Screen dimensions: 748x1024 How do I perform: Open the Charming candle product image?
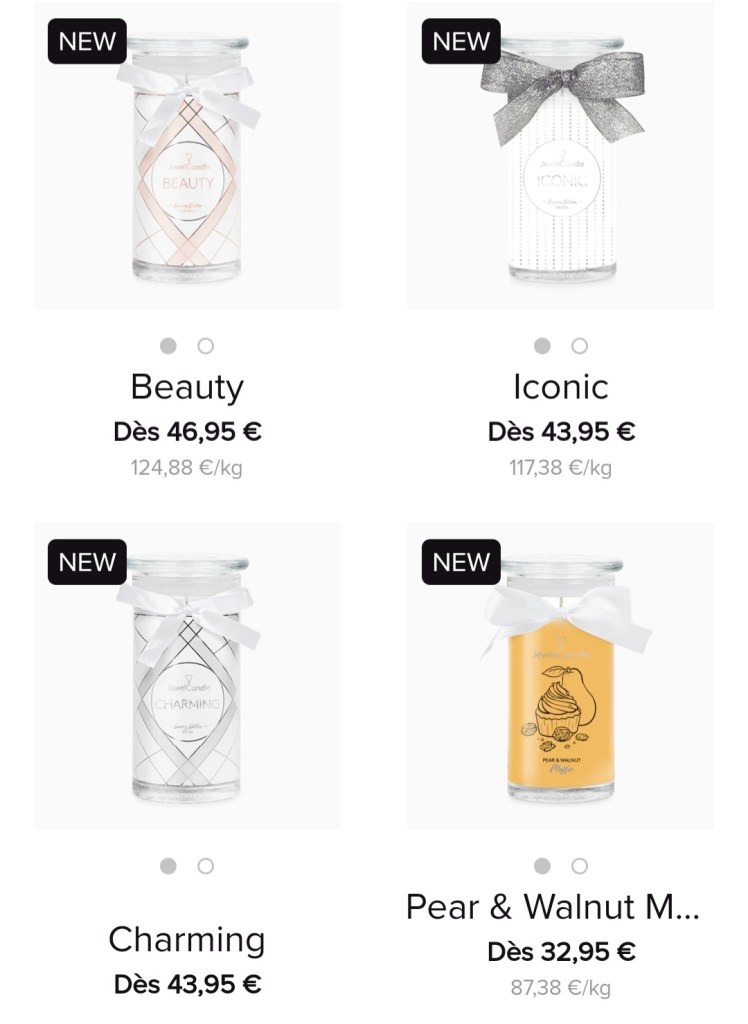tap(187, 680)
